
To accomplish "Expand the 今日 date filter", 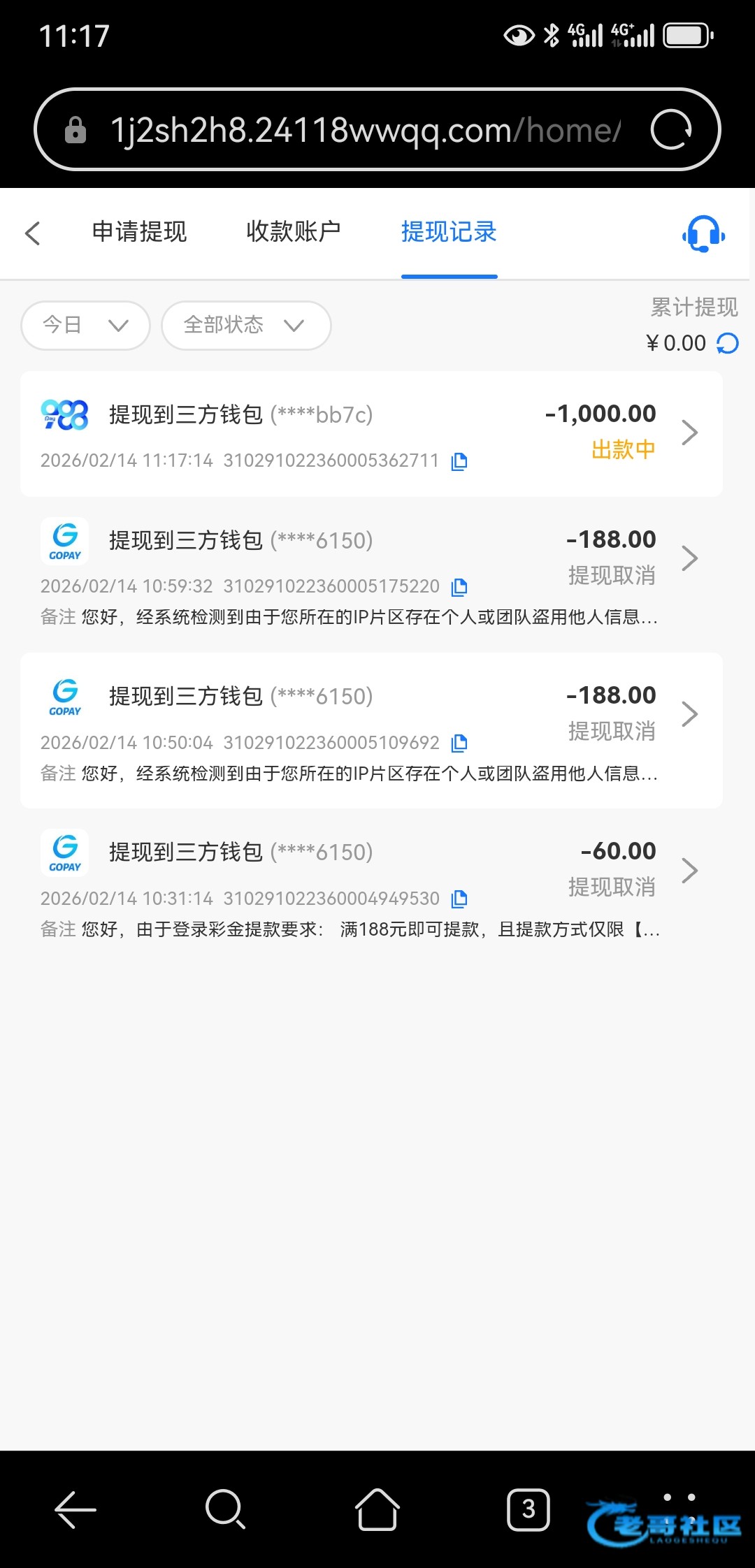I will [x=85, y=325].
